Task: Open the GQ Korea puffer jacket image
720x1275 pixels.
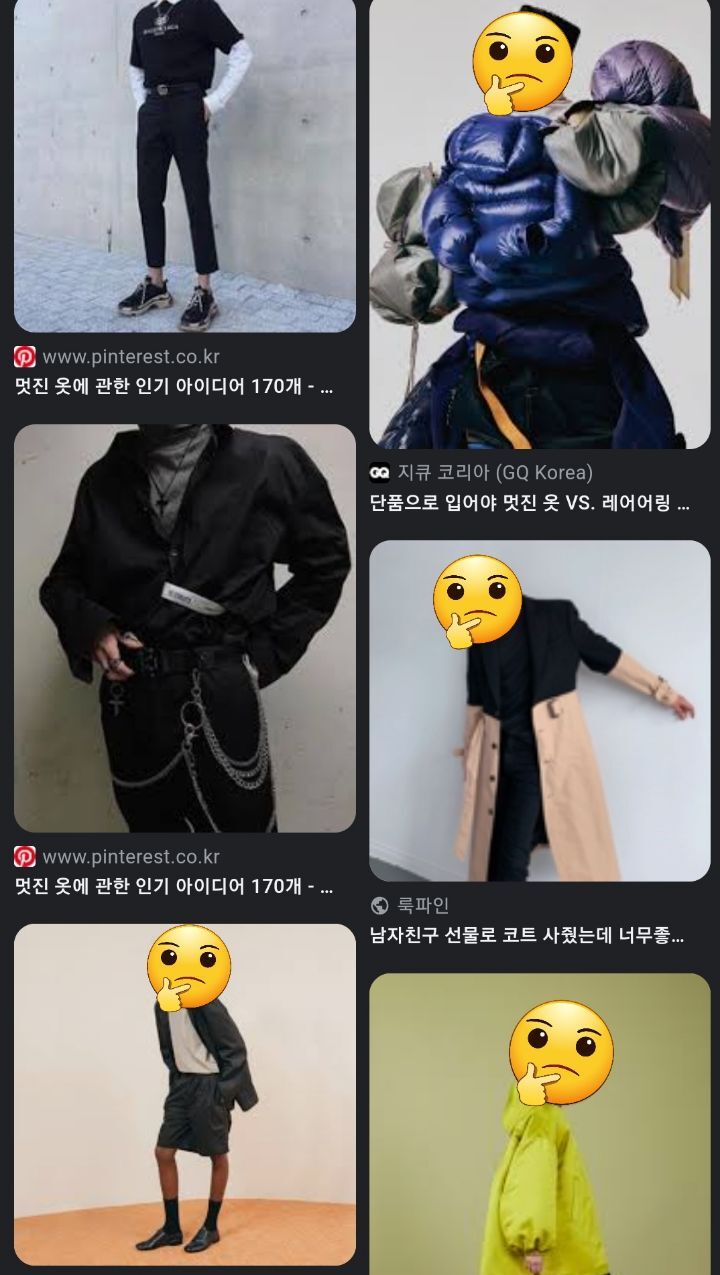Action: click(540, 224)
